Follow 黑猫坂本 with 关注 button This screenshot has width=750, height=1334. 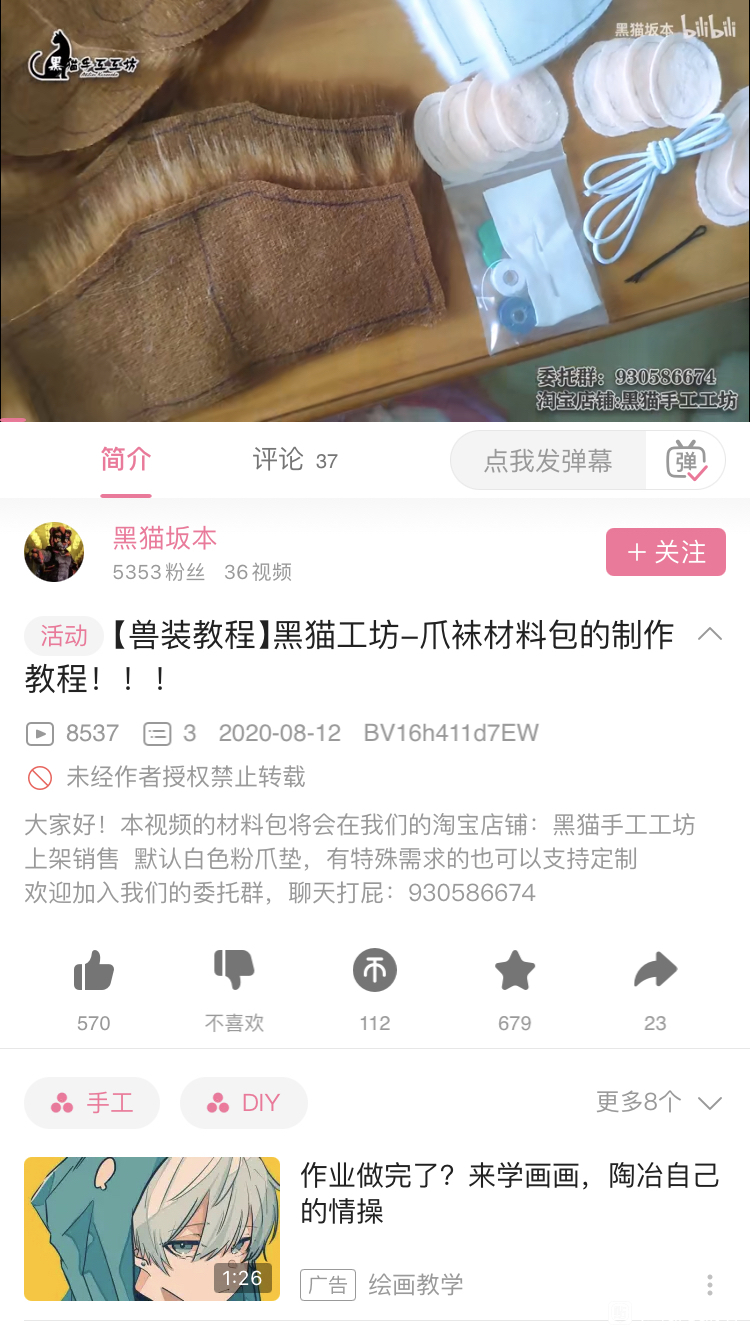point(665,552)
